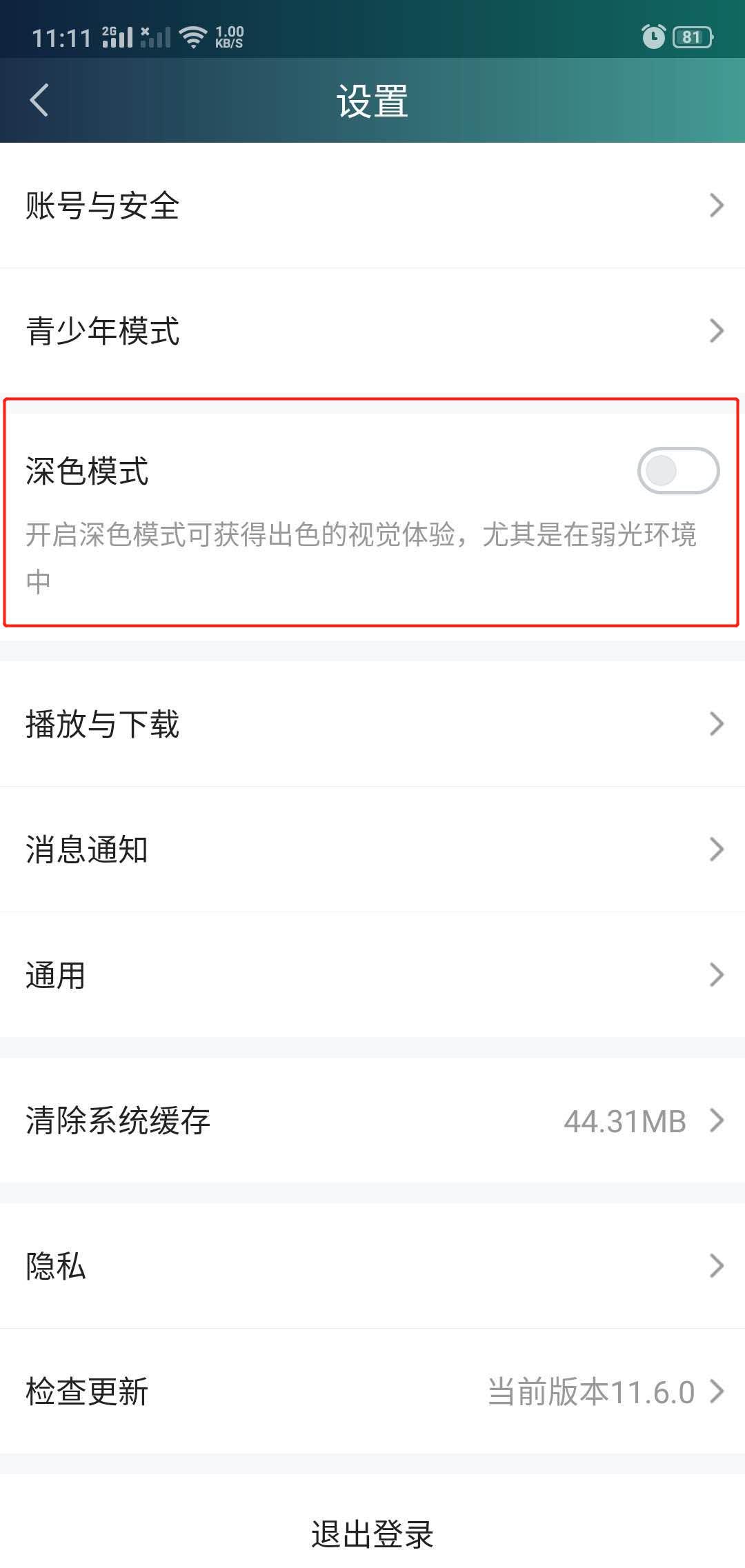Image resolution: width=745 pixels, height=1568 pixels.
Task: Open 通用 settings
Action: tap(372, 975)
